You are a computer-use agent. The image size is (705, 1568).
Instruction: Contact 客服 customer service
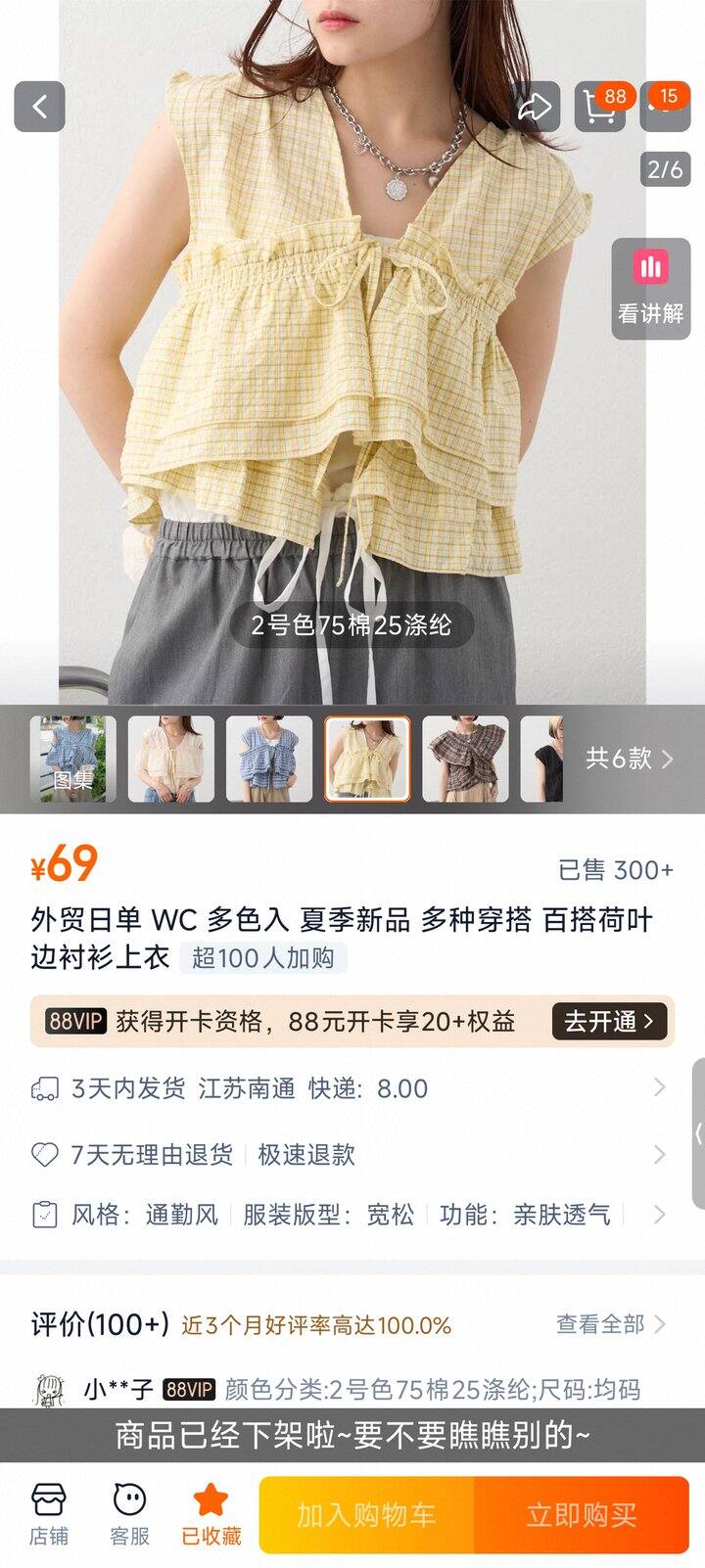[129, 1514]
